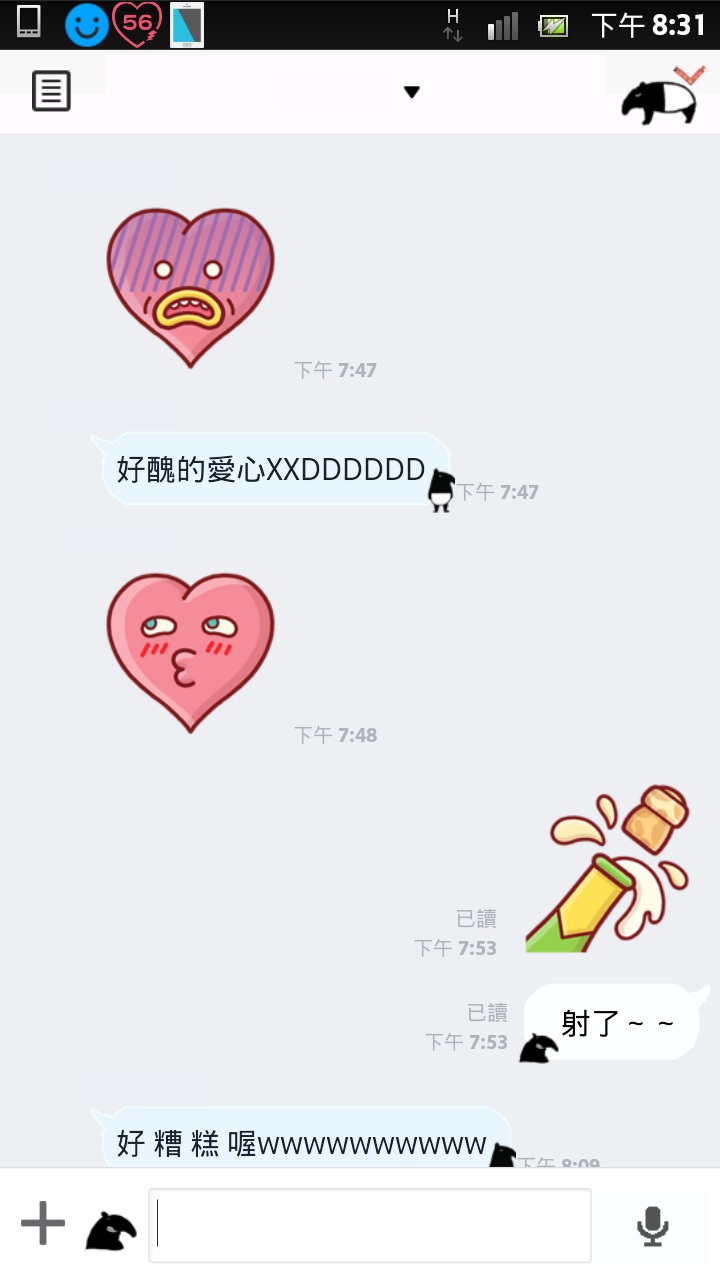Tap the tapir theme icon in header

tap(660, 96)
